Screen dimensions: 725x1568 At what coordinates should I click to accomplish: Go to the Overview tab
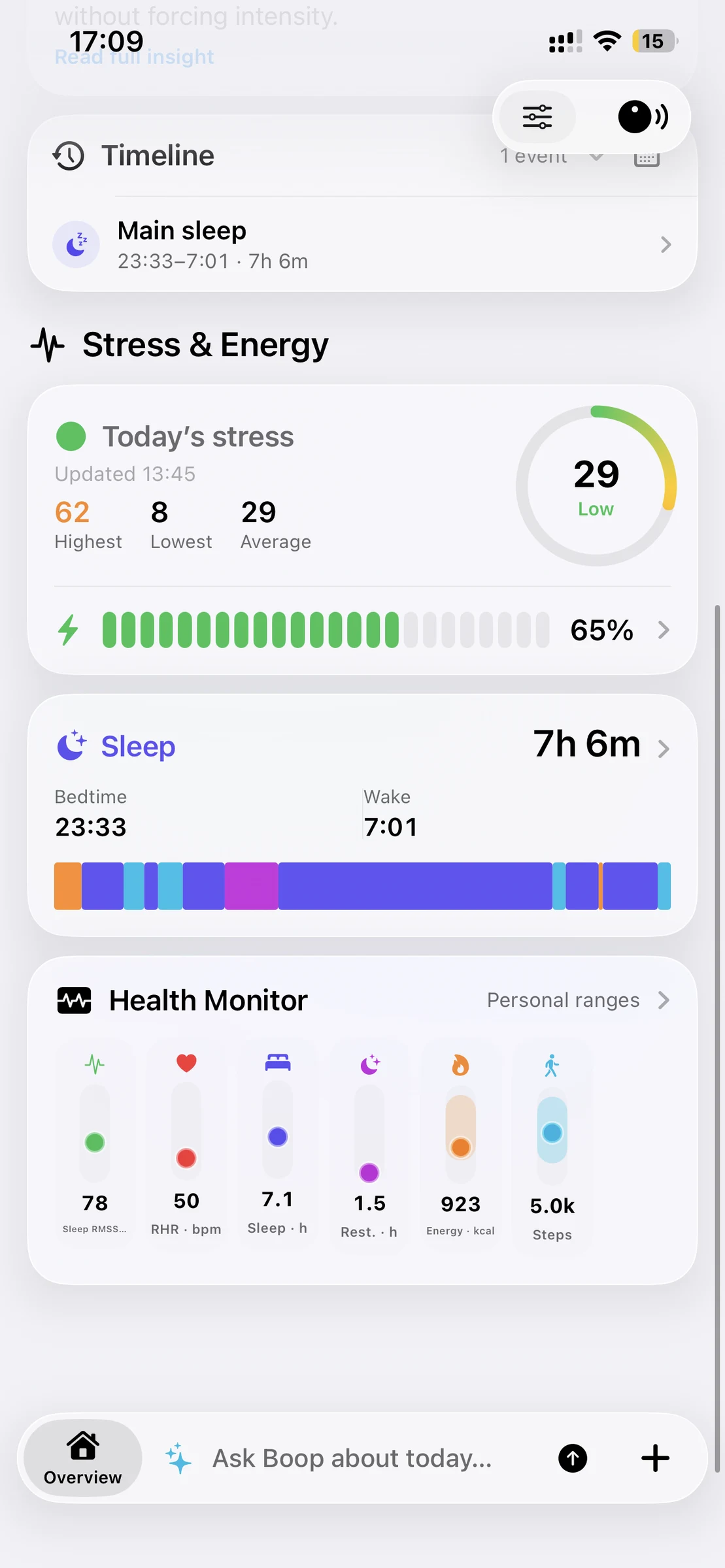(83, 1458)
